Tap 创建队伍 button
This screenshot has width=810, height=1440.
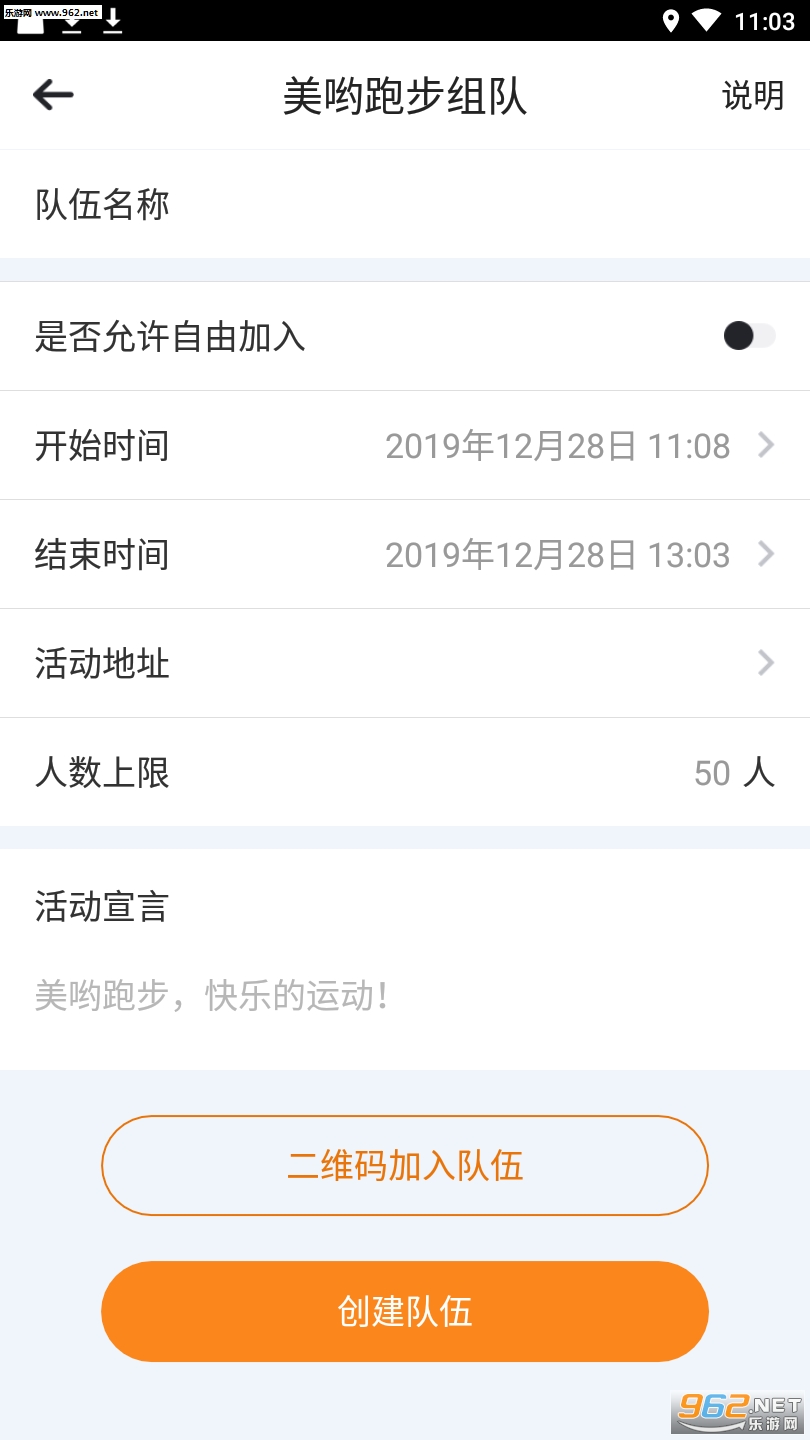405,1311
